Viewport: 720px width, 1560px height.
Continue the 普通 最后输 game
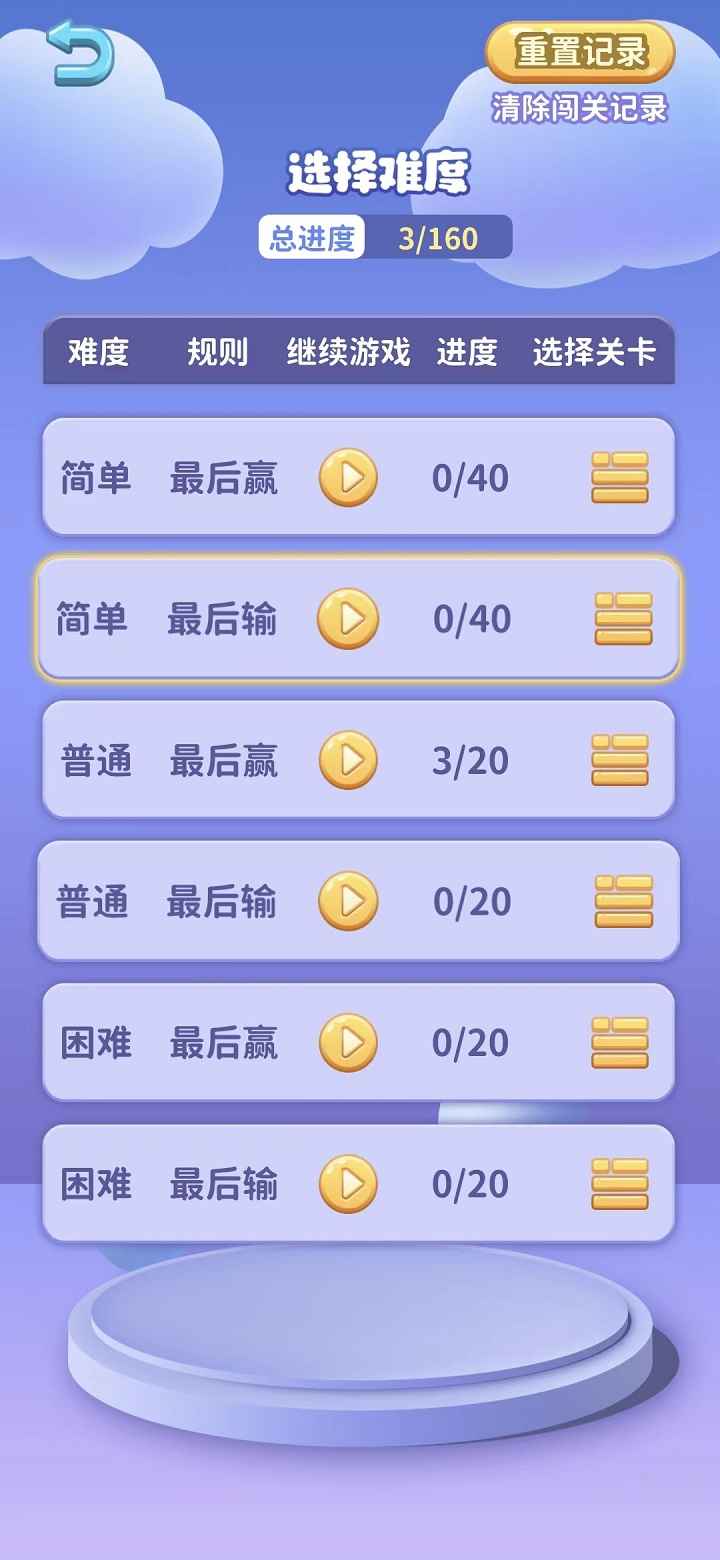click(x=348, y=901)
